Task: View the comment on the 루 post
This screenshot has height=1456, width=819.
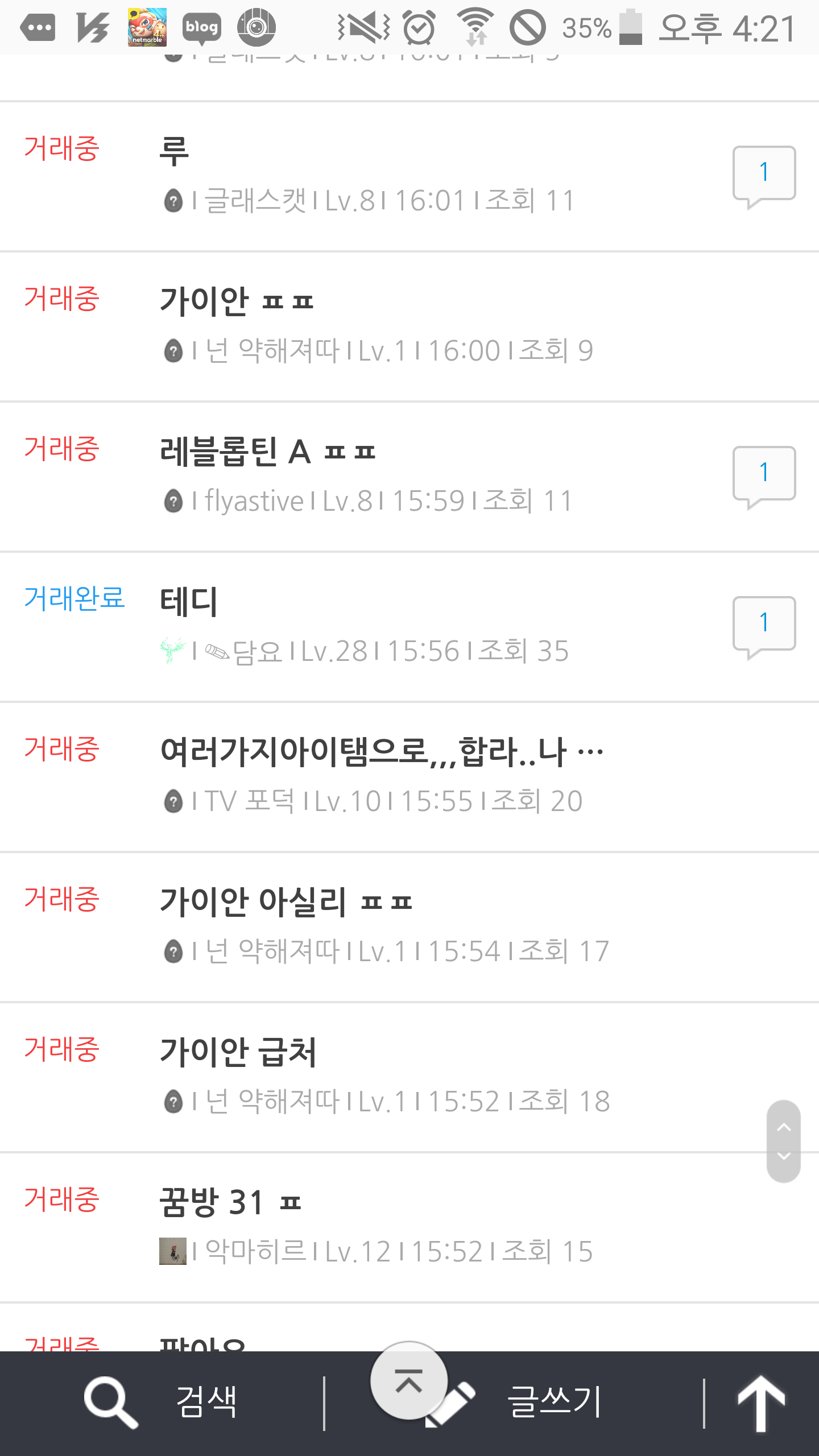Action: pos(764,174)
